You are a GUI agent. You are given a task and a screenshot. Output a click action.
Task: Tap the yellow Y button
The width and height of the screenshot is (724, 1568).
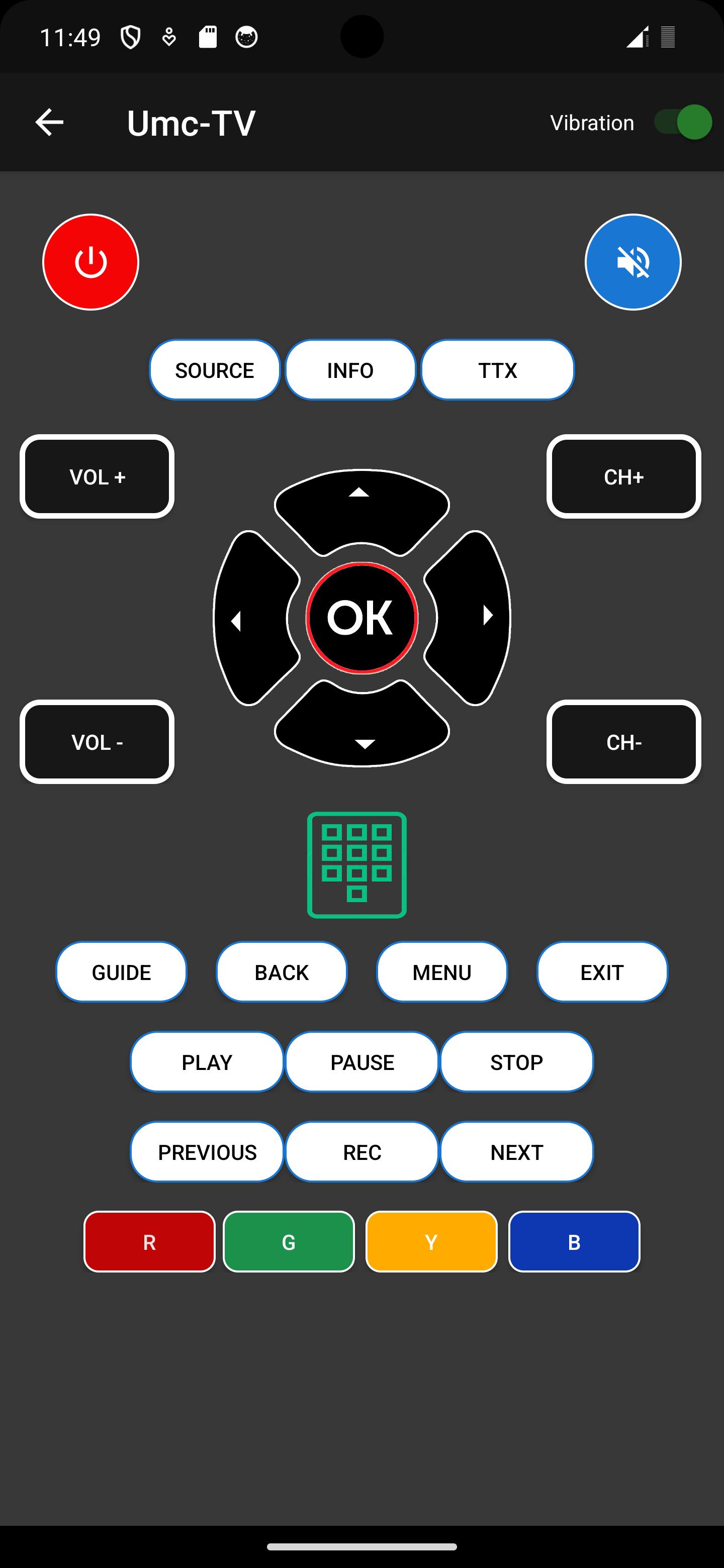(431, 1242)
